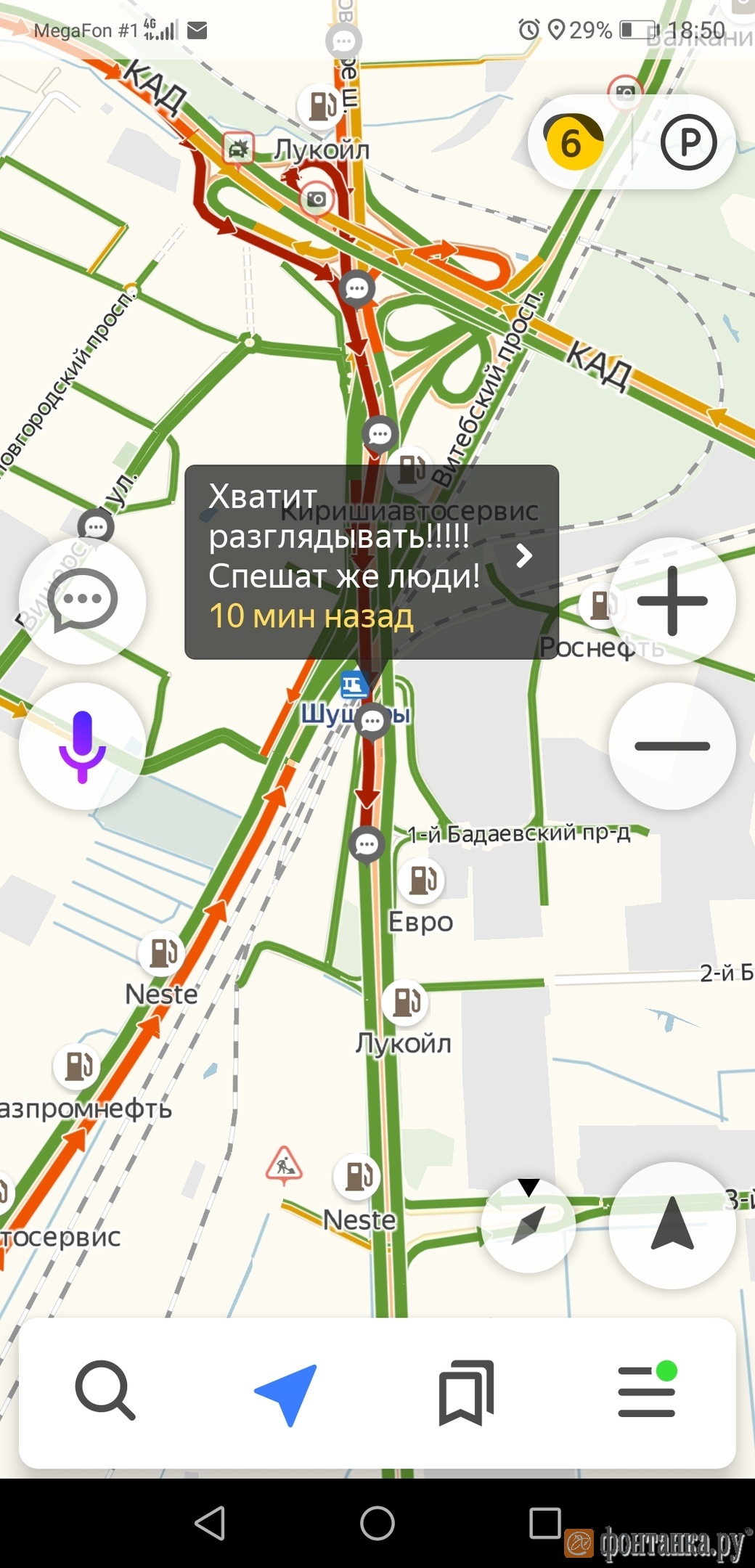Open the roadworks warning sign marker

[x=284, y=1165]
